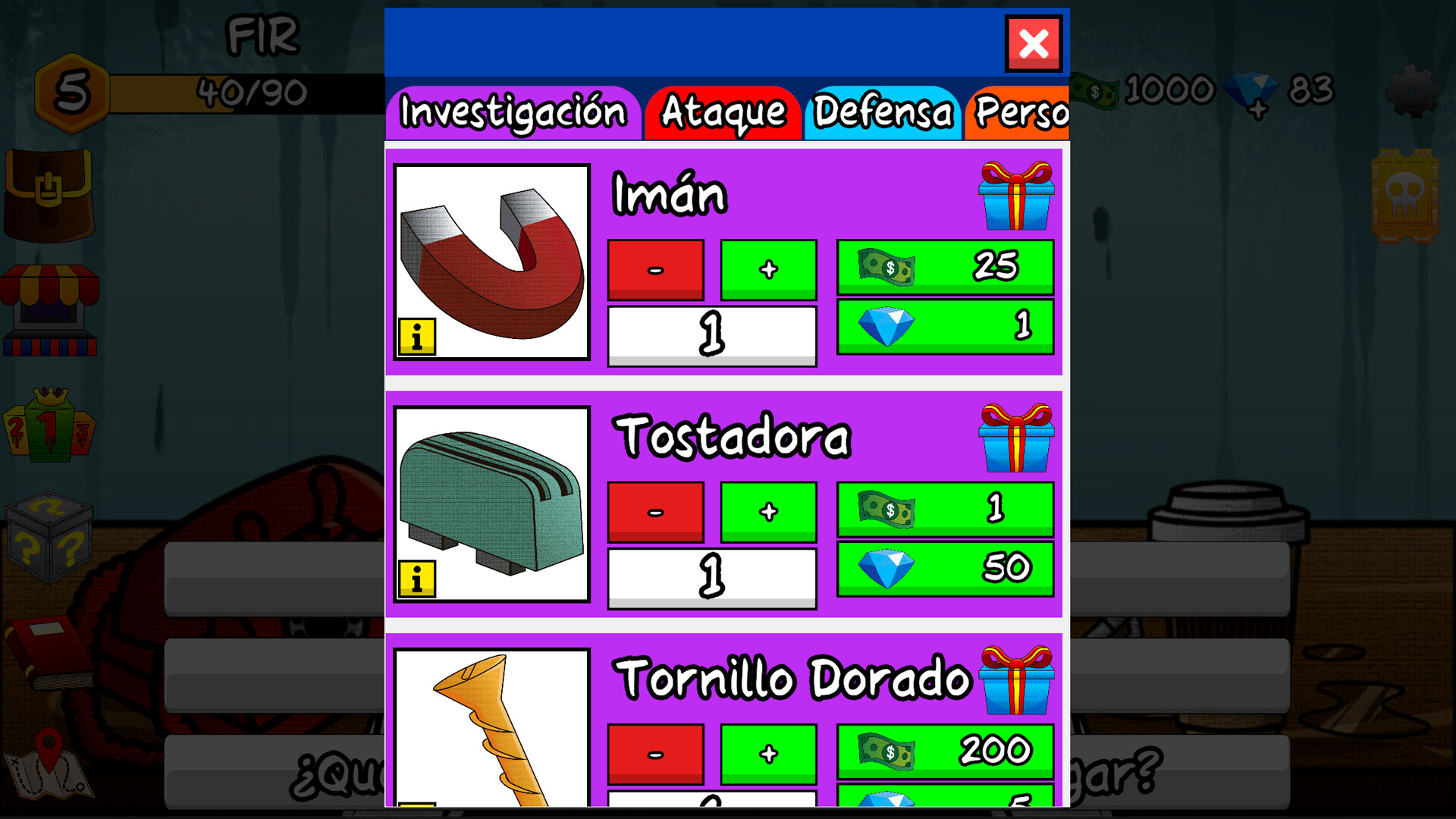This screenshot has height=819, width=1456.
Task: Add one more Tornillo Dorado
Action: (x=768, y=754)
